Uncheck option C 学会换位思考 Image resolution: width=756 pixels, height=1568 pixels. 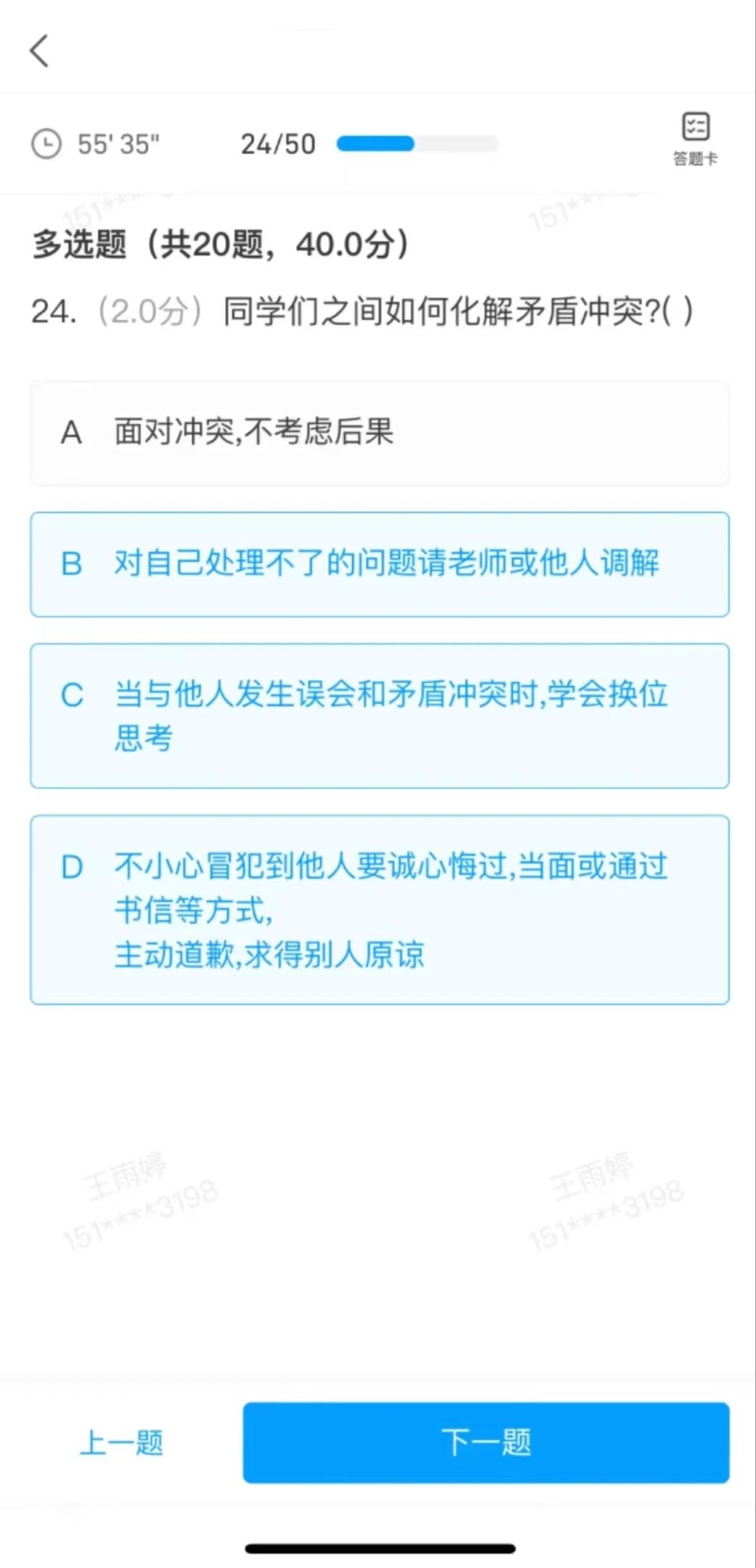[379, 715]
